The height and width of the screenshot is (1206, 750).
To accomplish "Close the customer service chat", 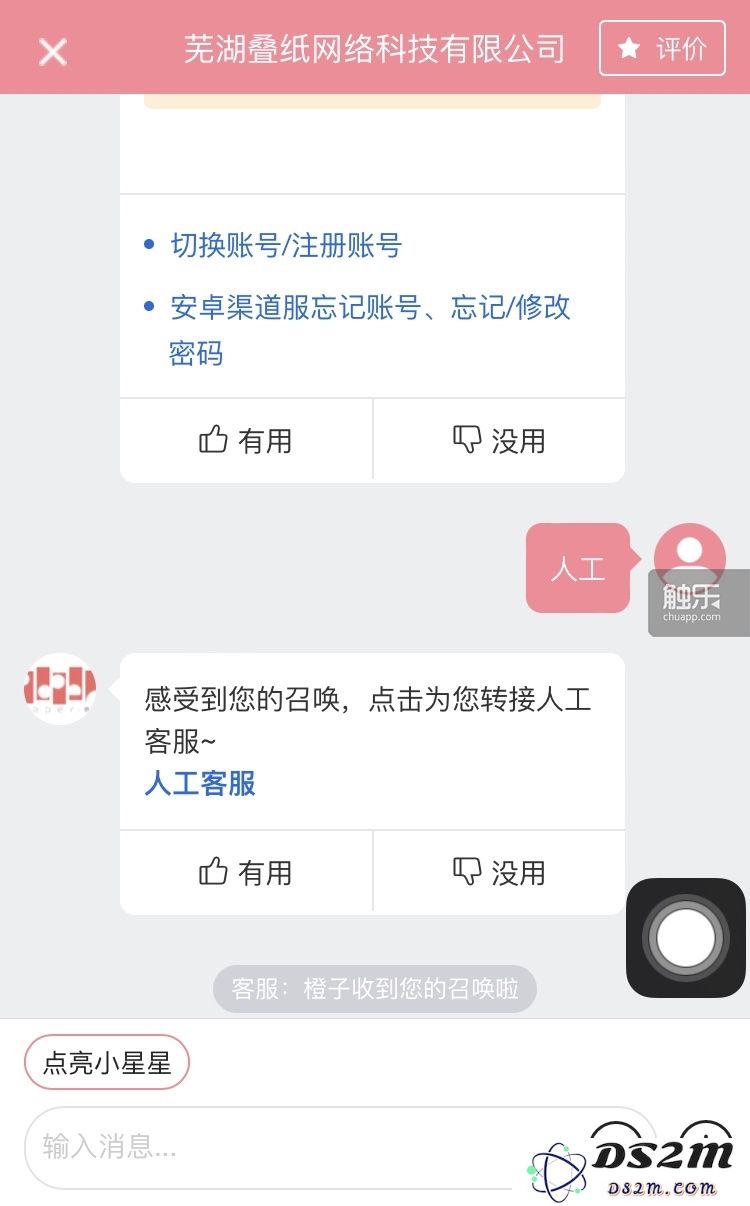I will pos(52,51).
